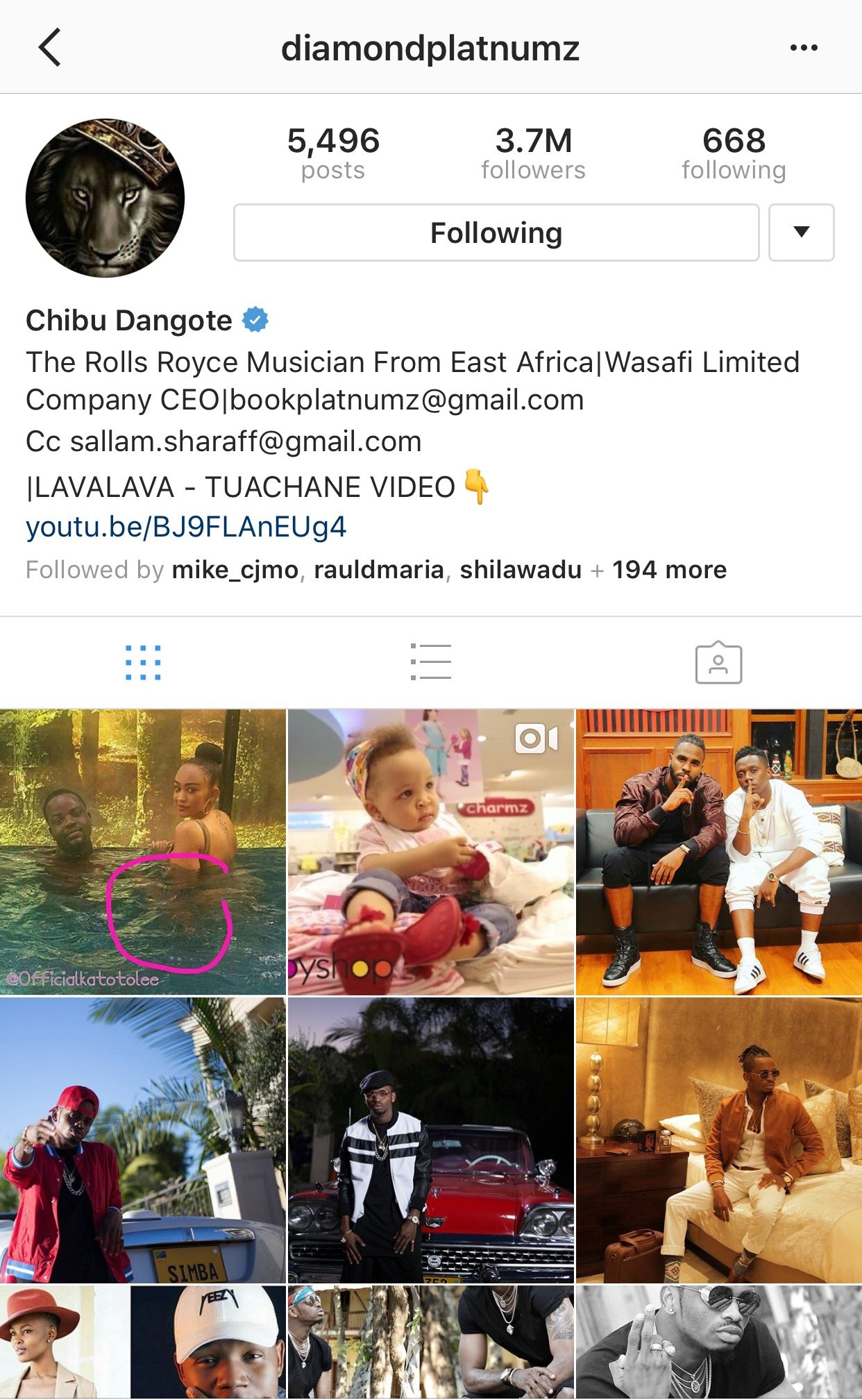Image resolution: width=862 pixels, height=1400 pixels.
Task: Show 194 more mutual followers
Action: coord(669,570)
